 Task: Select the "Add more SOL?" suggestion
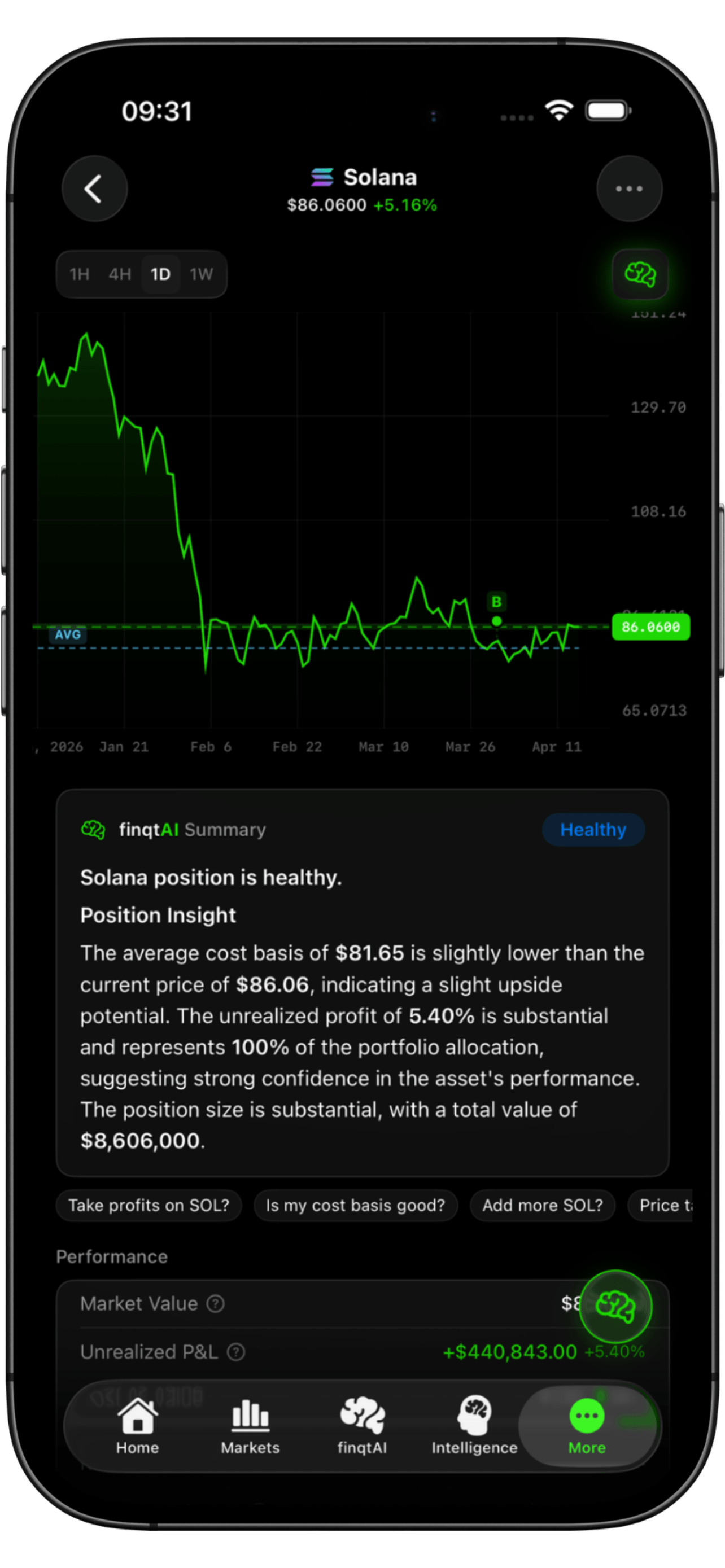tap(543, 1205)
